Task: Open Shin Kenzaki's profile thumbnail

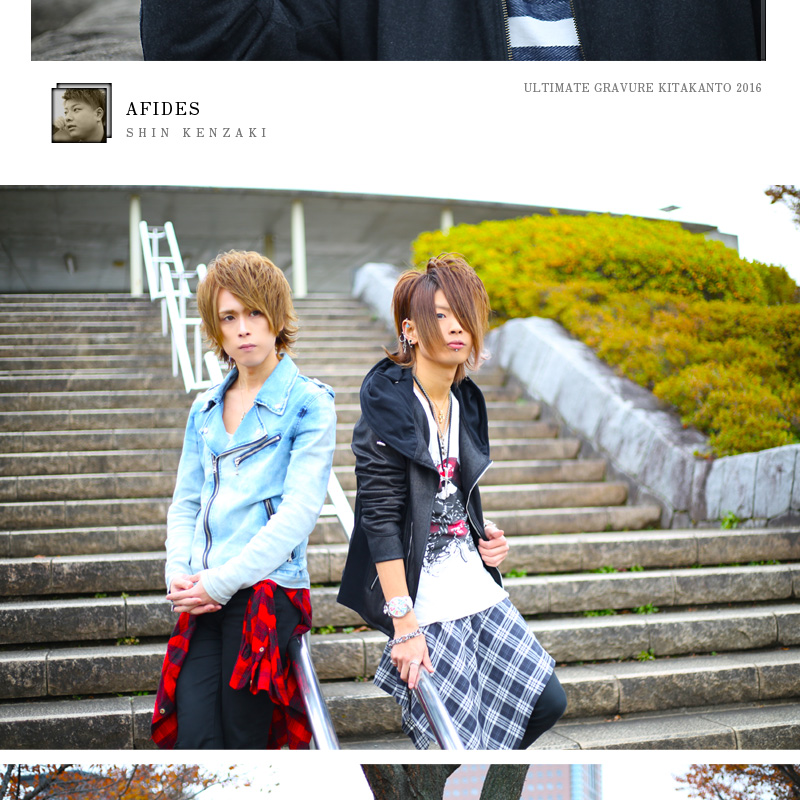Action: click(x=80, y=114)
